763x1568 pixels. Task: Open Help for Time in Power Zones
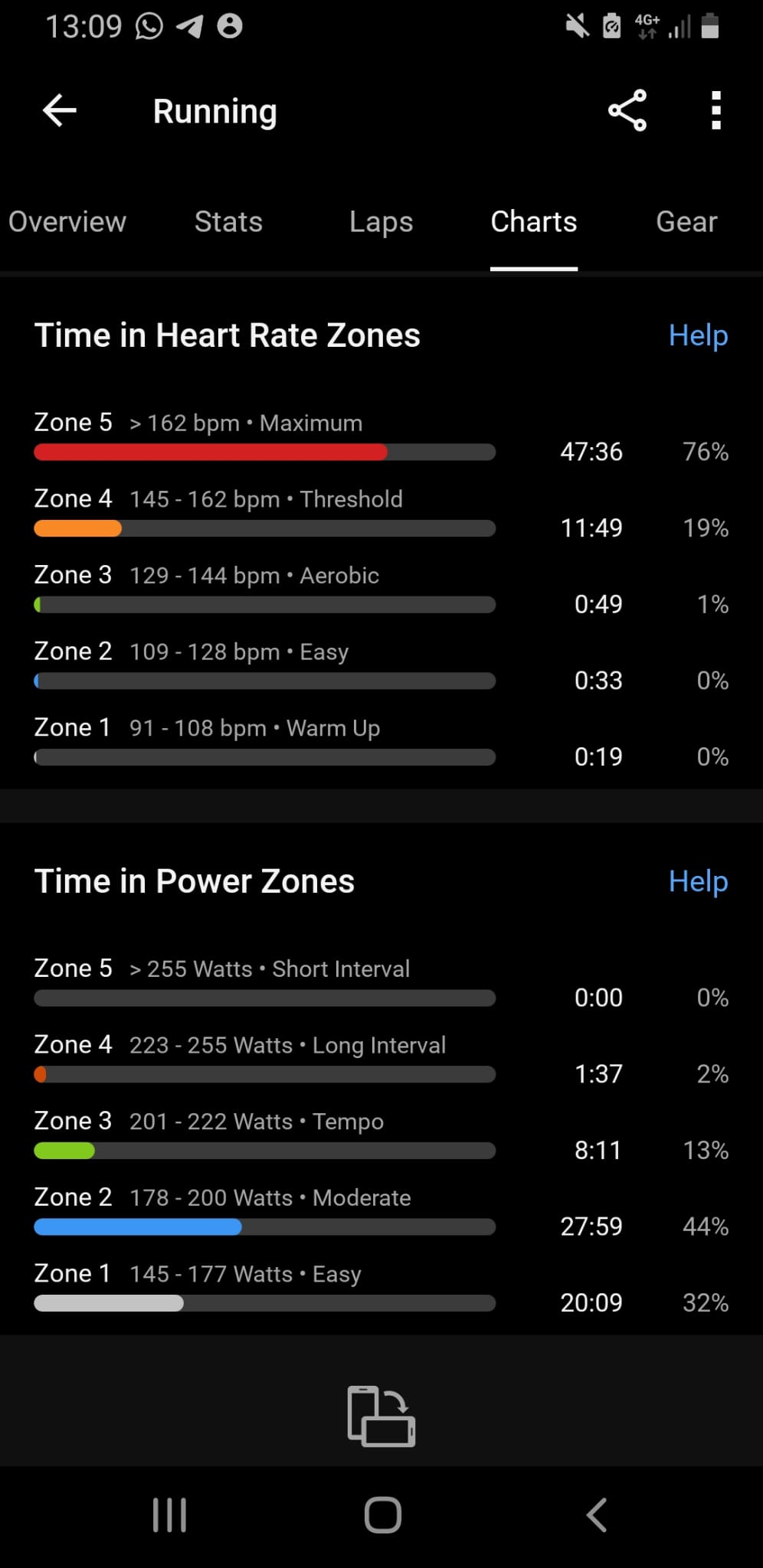click(x=698, y=881)
